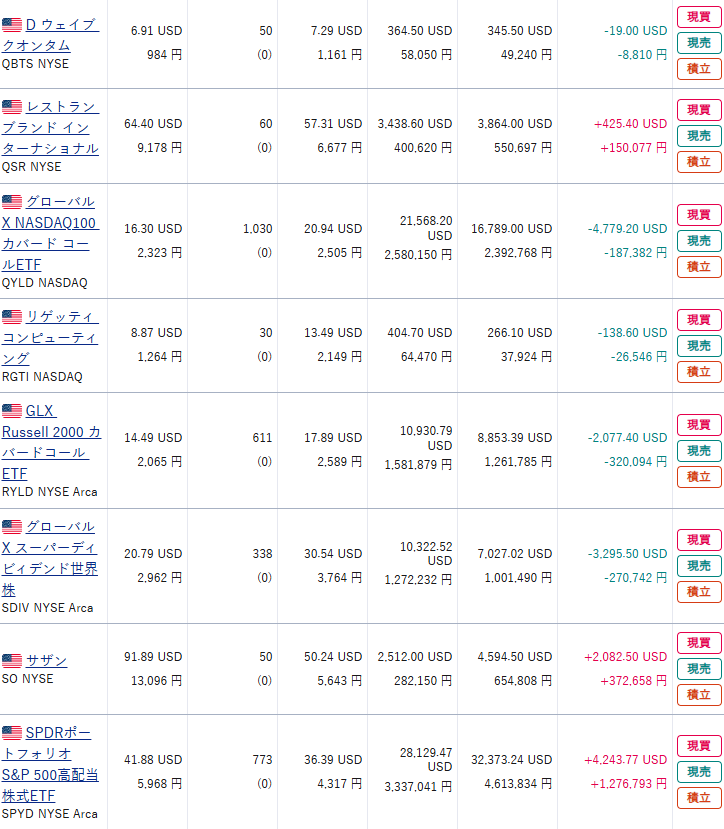The width and height of the screenshot is (724, 829).
Task: Tap 積立 for RGTI
Action: pyautogui.click(x=699, y=372)
